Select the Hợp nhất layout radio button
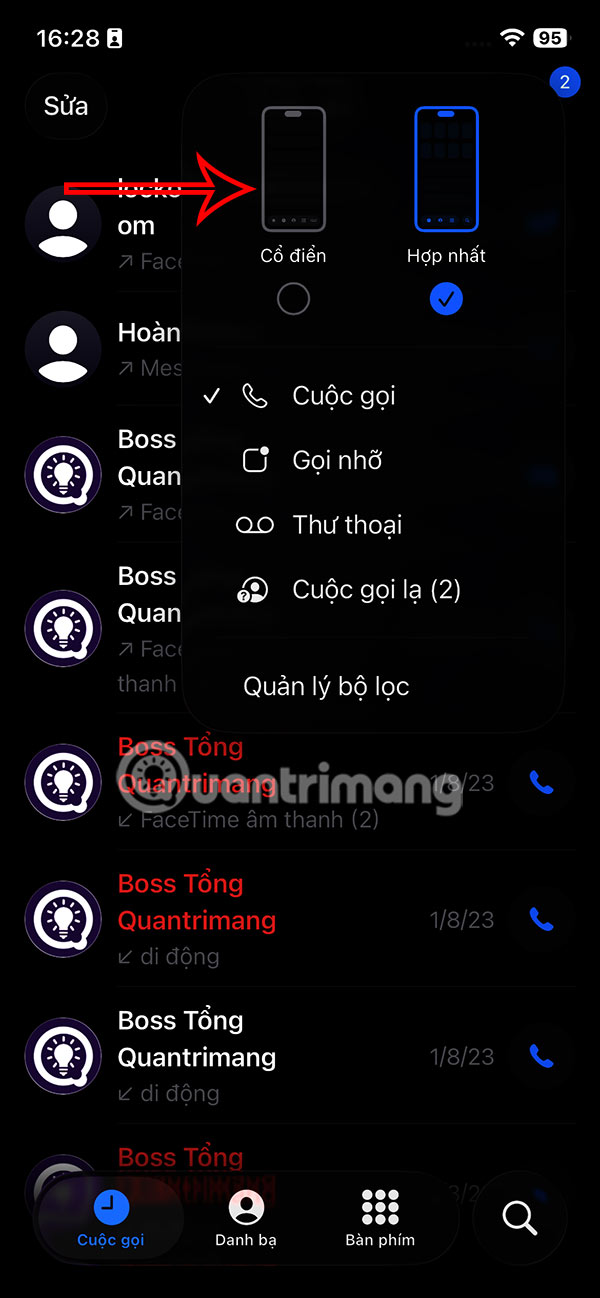 coord(446,299)
